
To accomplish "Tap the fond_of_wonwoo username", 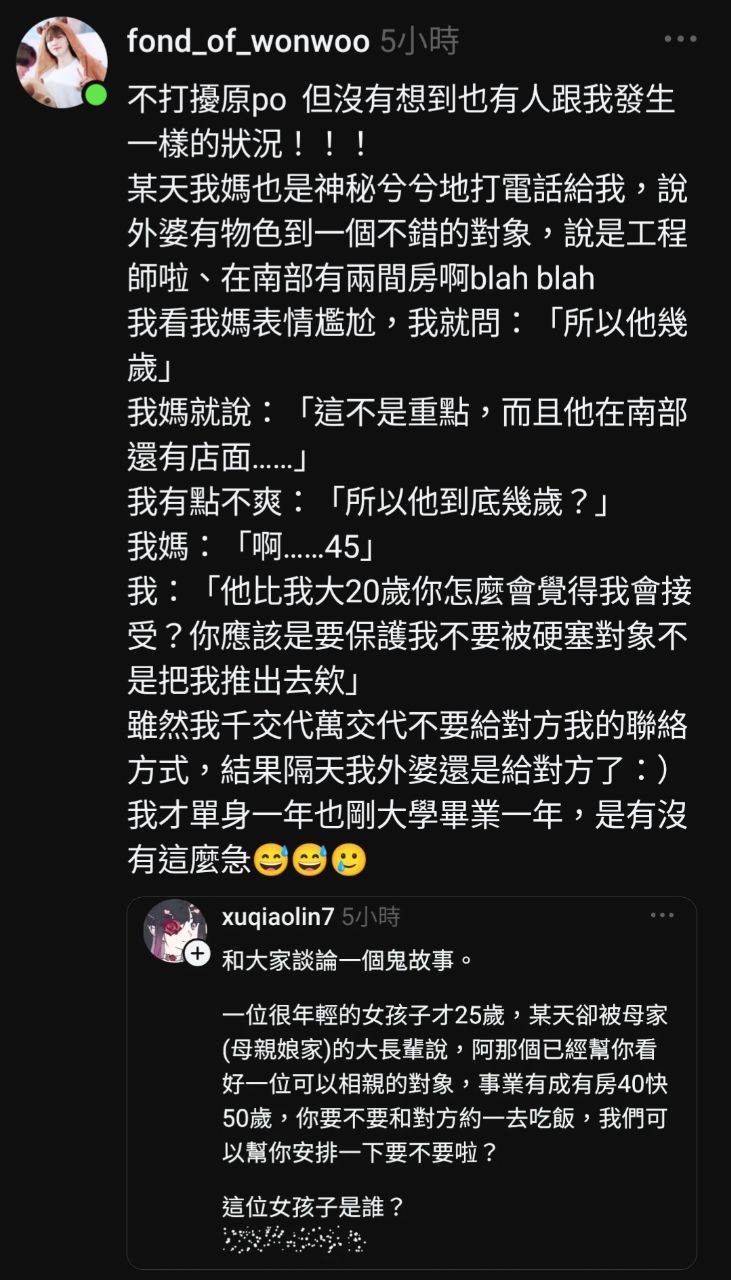I will coord(250,41).
